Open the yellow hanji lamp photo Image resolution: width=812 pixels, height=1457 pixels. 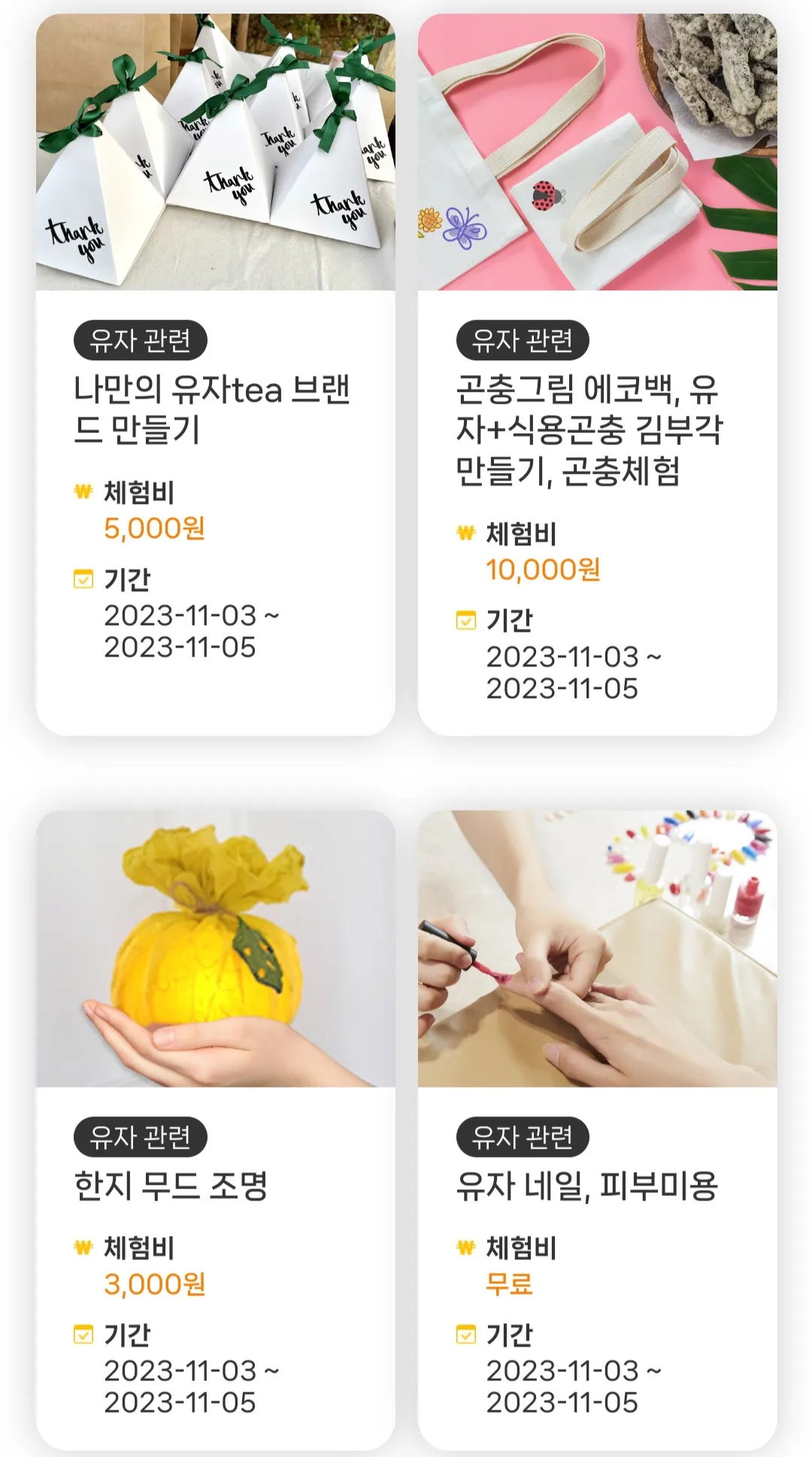coord(218,948)
